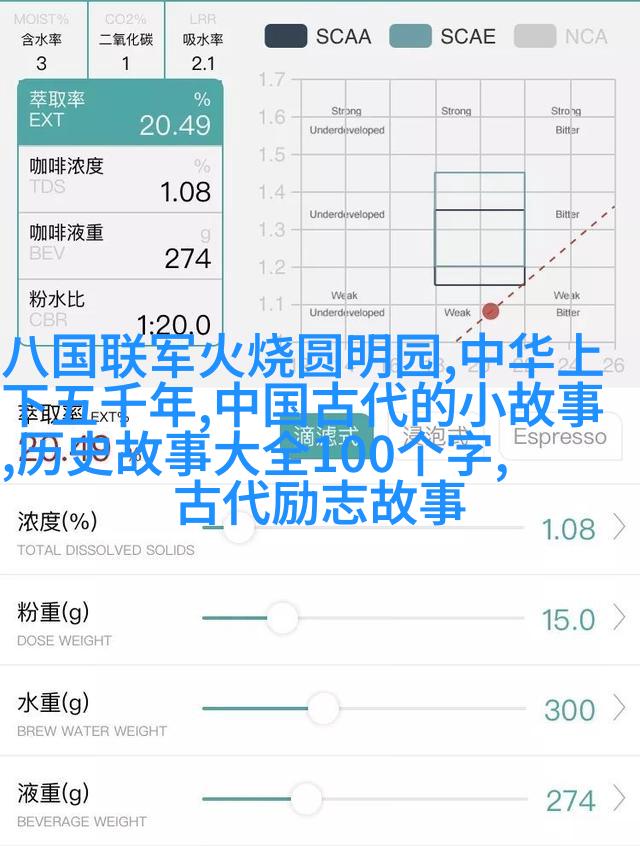Select the Espresso brew method
Screen dimensions: 640x846
click(559, 437)
